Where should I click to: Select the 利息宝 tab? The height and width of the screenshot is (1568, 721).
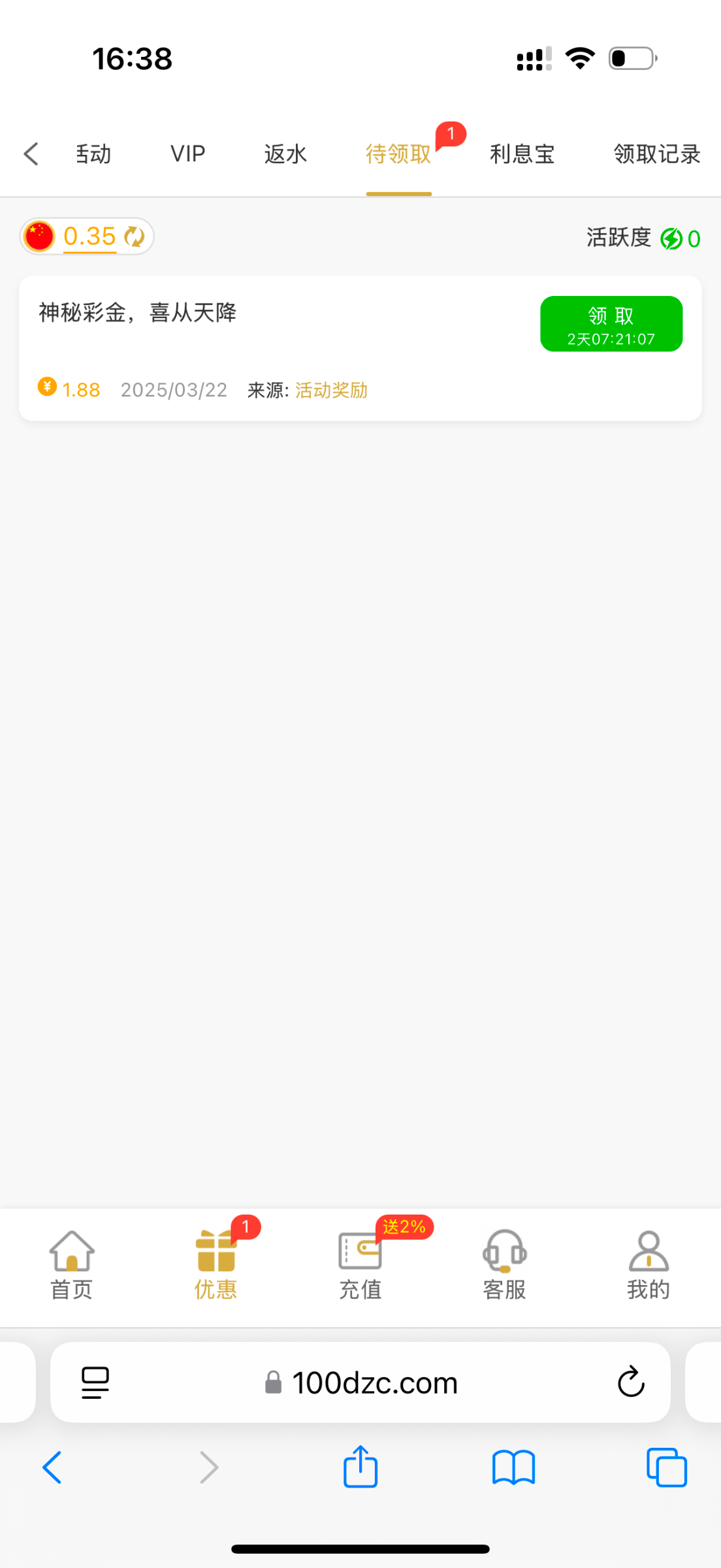(x=522, y=154)
